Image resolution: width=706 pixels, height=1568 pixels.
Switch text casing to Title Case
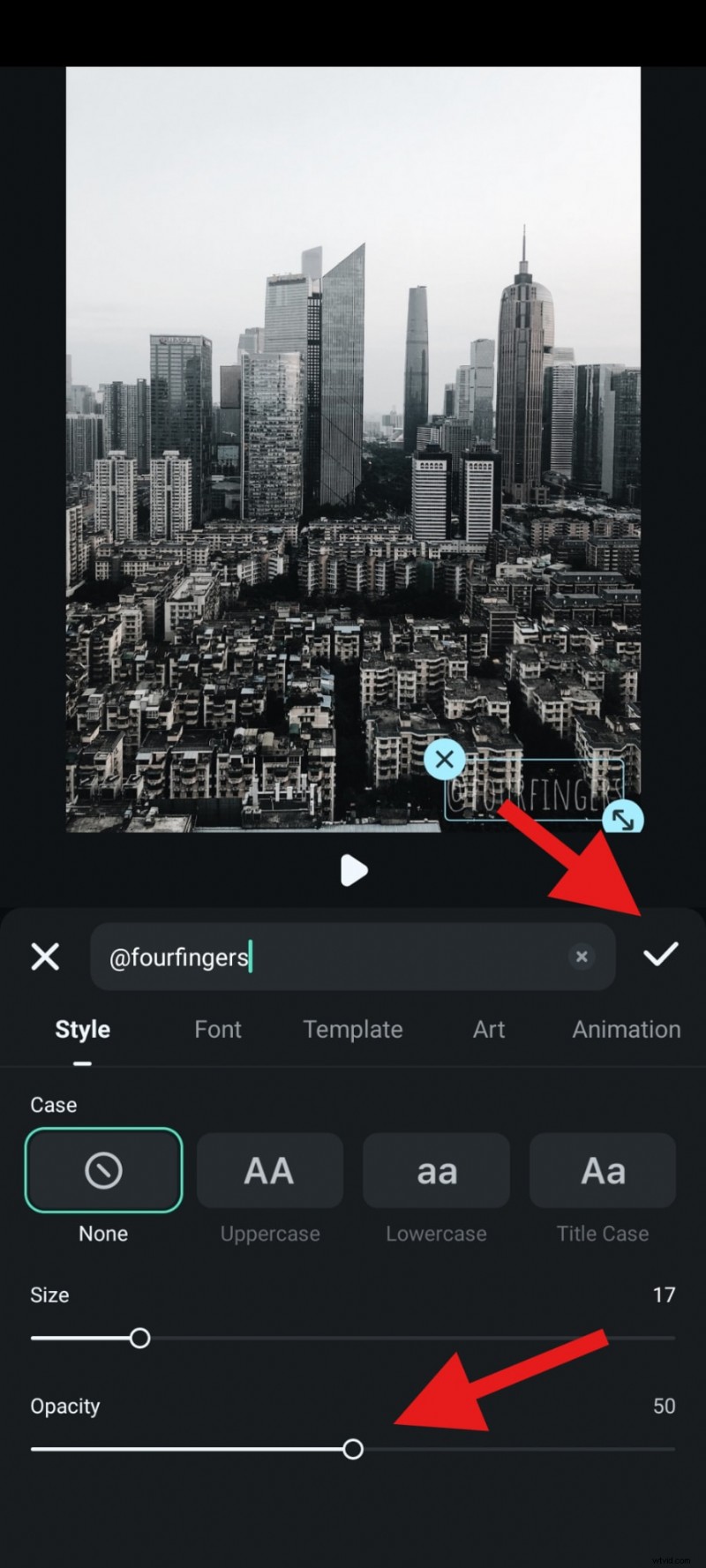click(x=602, y=1171)
